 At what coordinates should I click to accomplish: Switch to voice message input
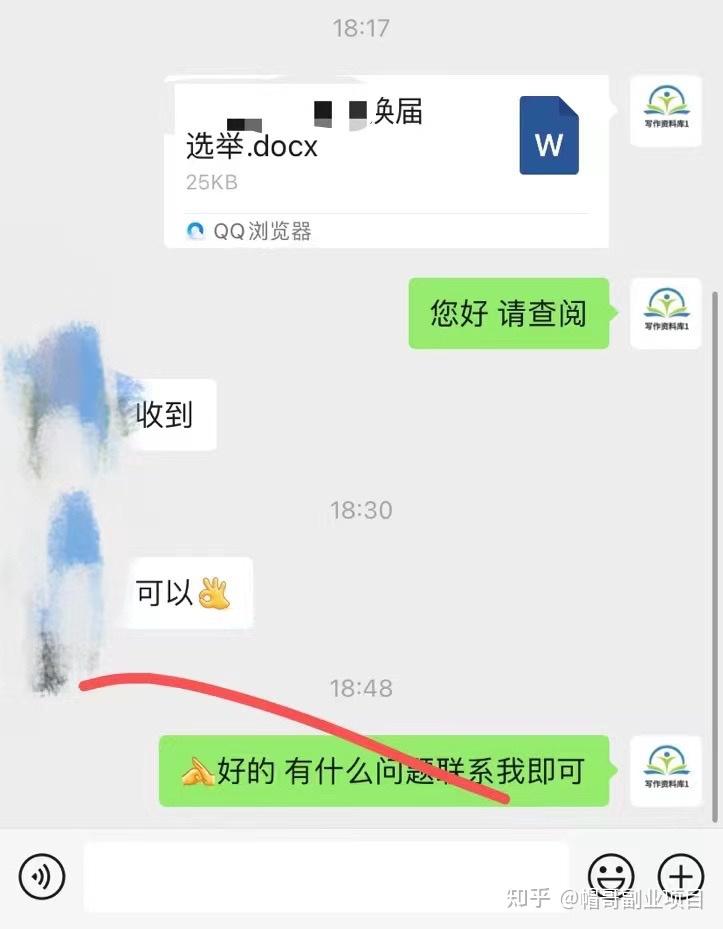[x=42, y=877]
